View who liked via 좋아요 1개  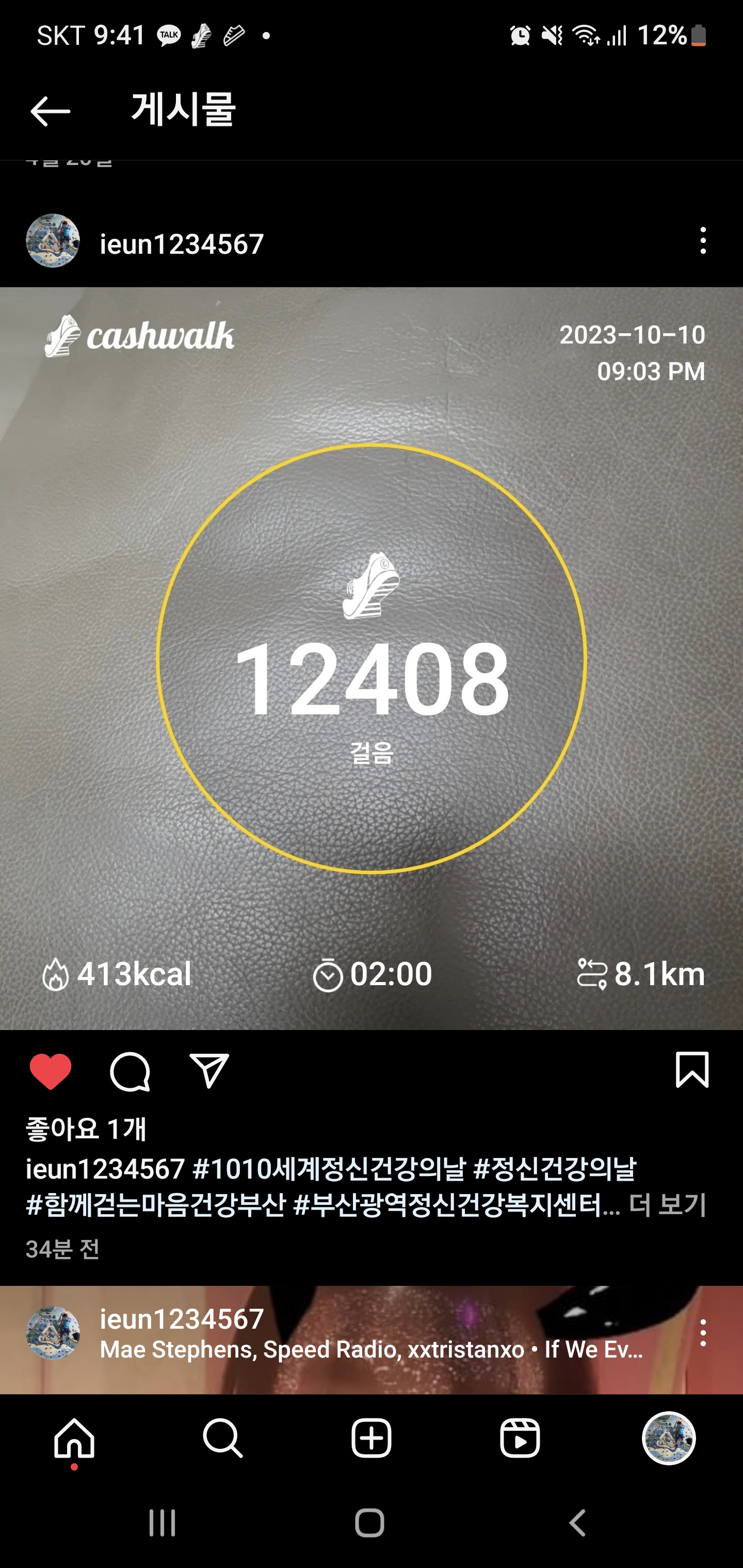pos(86,1129)
